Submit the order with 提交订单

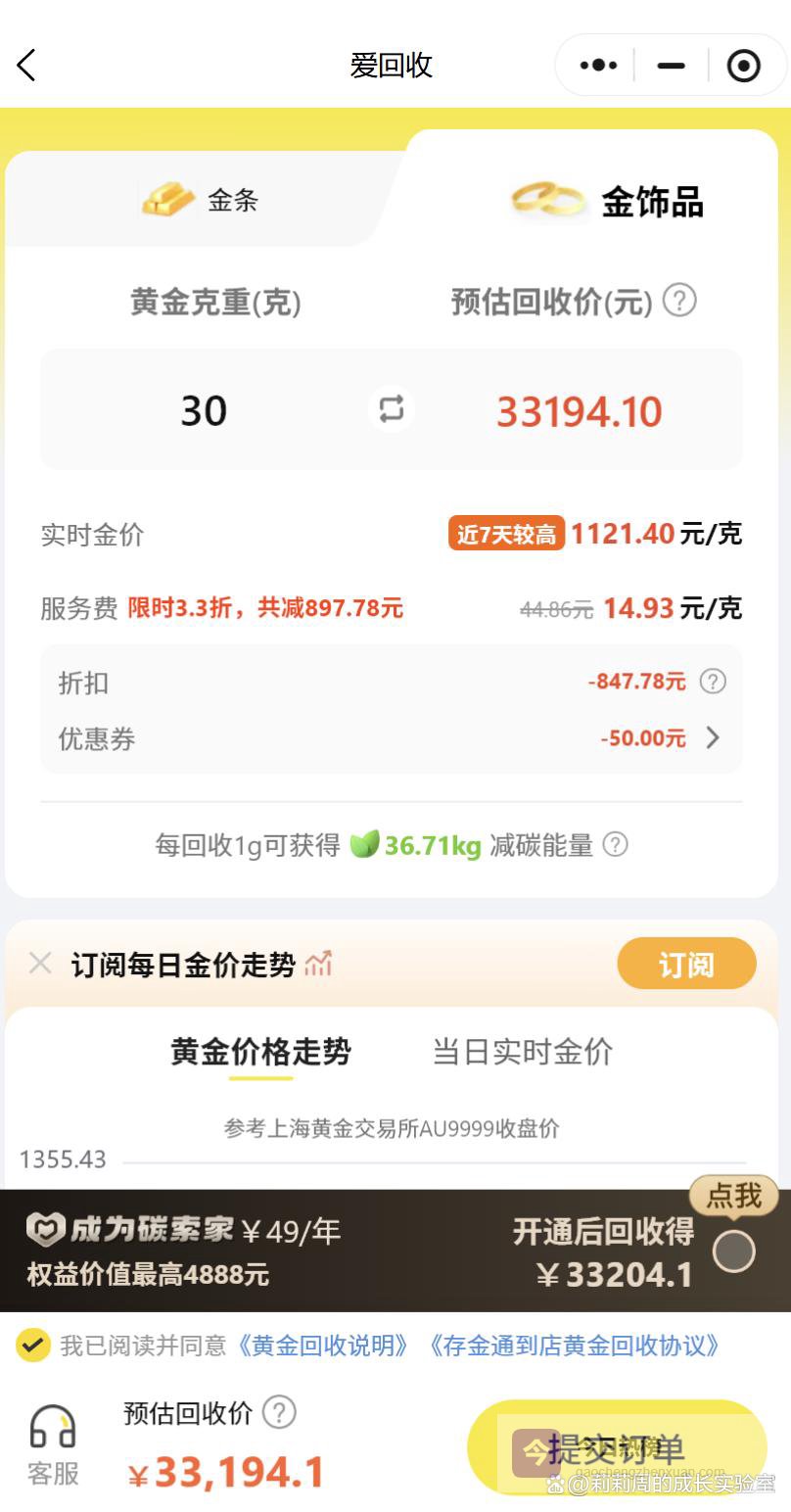click(x=617, y=1448)
